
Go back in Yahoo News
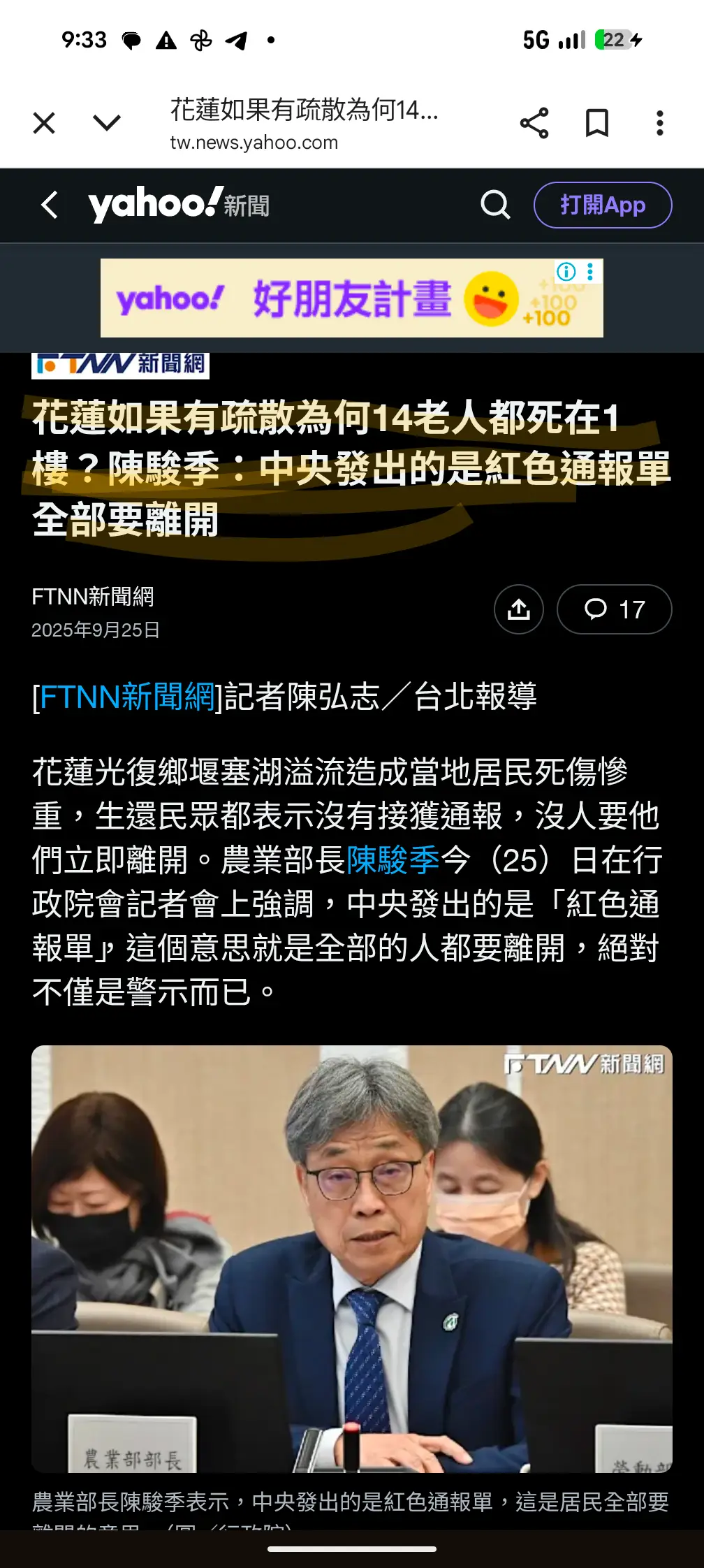tap(50, 205)
